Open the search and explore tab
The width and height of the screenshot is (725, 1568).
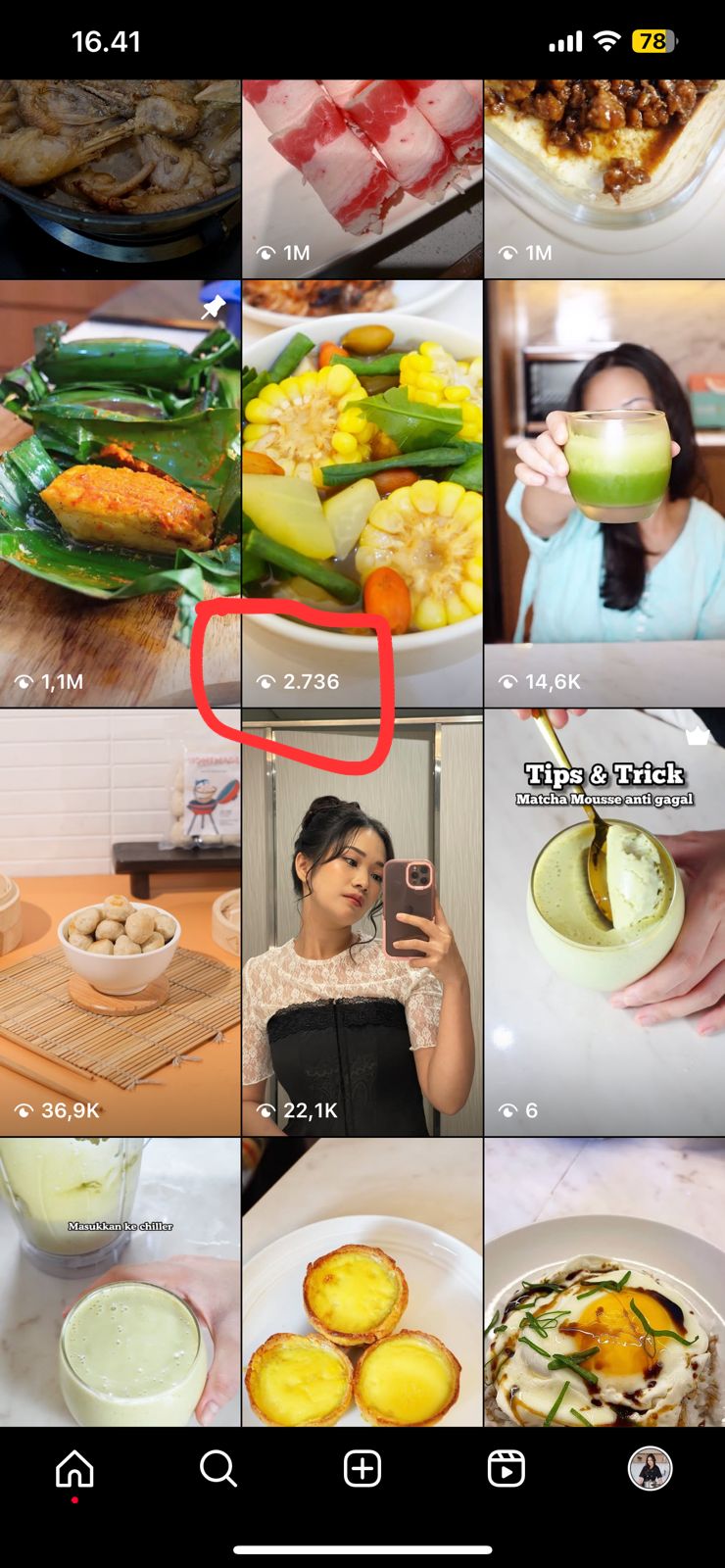tap(217, 1469)
